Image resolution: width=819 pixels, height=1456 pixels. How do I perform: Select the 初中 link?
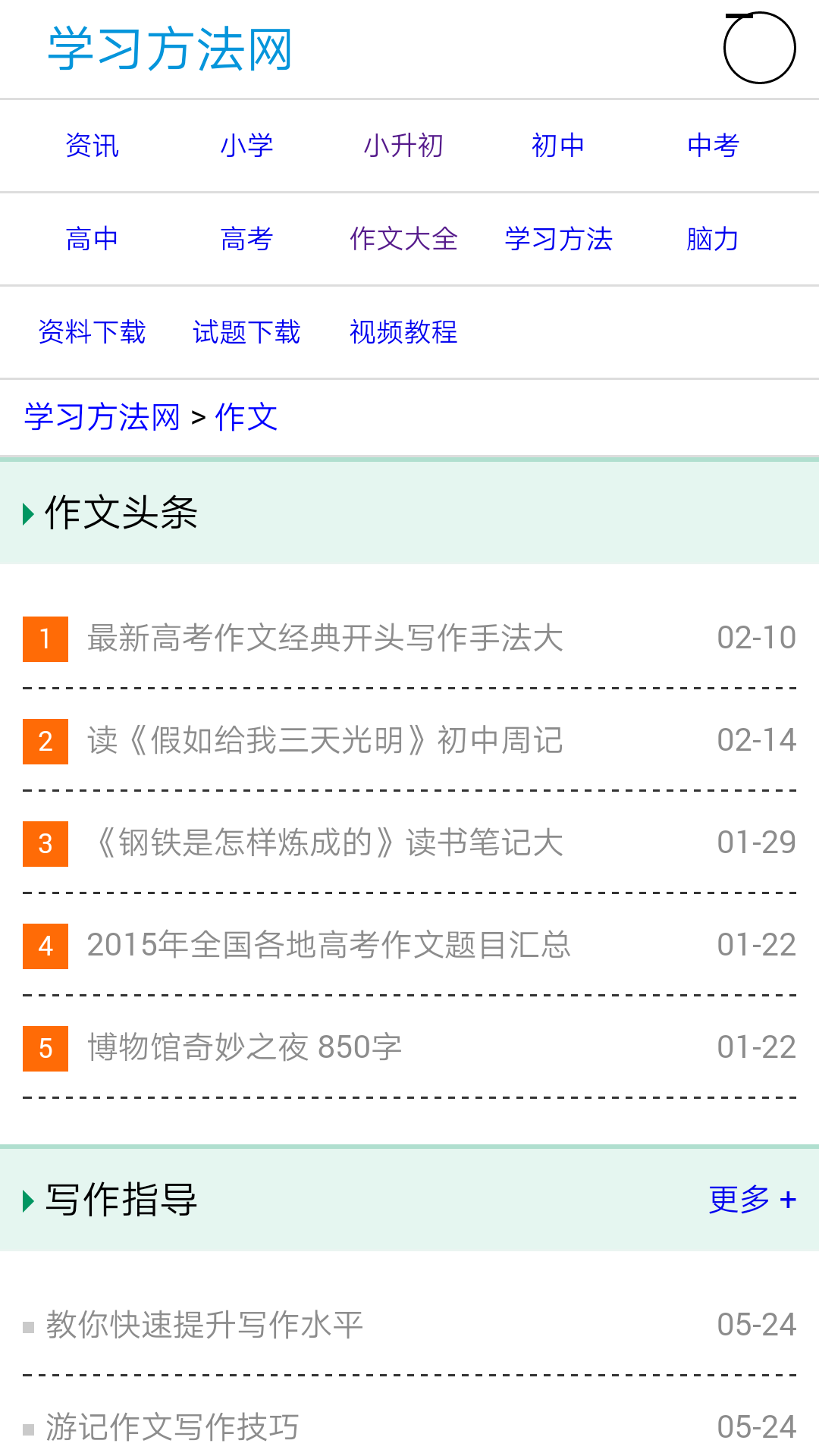558,146
